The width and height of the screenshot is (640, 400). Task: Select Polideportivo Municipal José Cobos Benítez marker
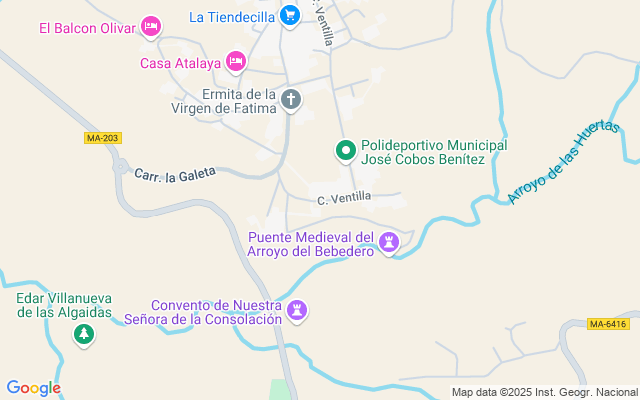click(345, 151)
